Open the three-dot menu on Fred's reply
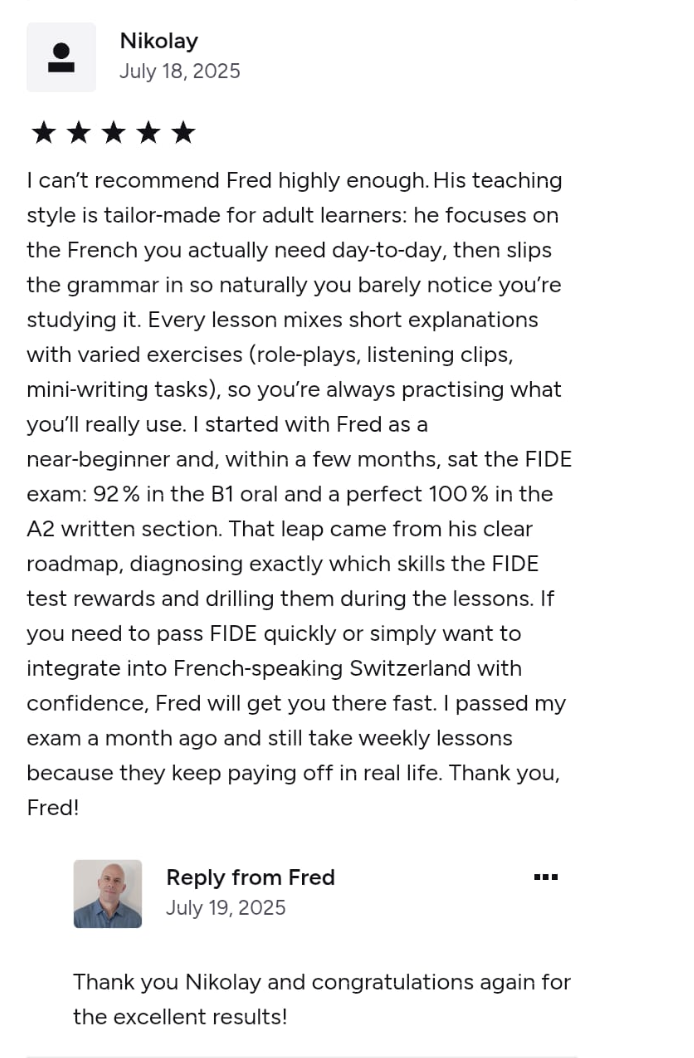 pyautogui.click(x=545, y=877)
